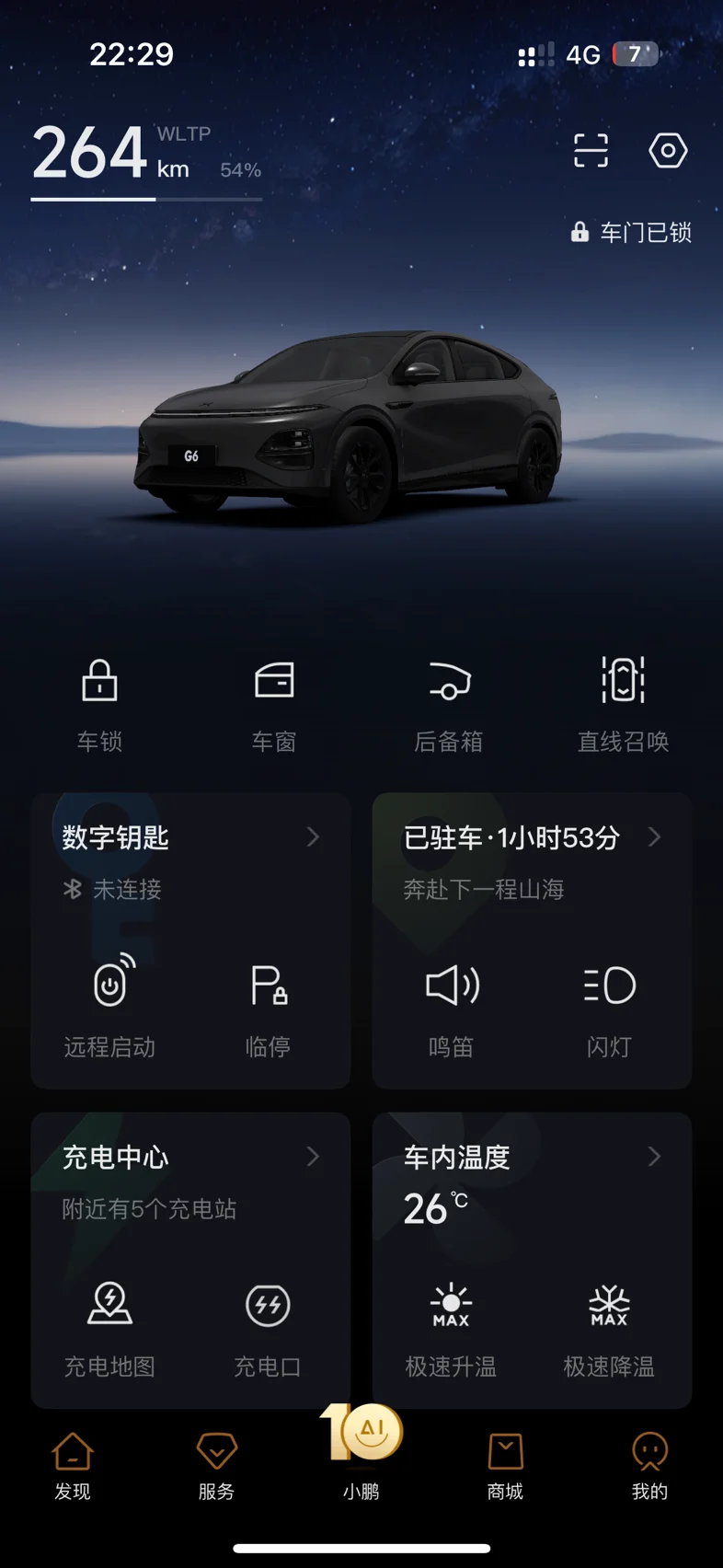Open 车内温度 cabin temperature details
The height and width of the screenshot is (1568, 723).
(x=533, y=1157)
